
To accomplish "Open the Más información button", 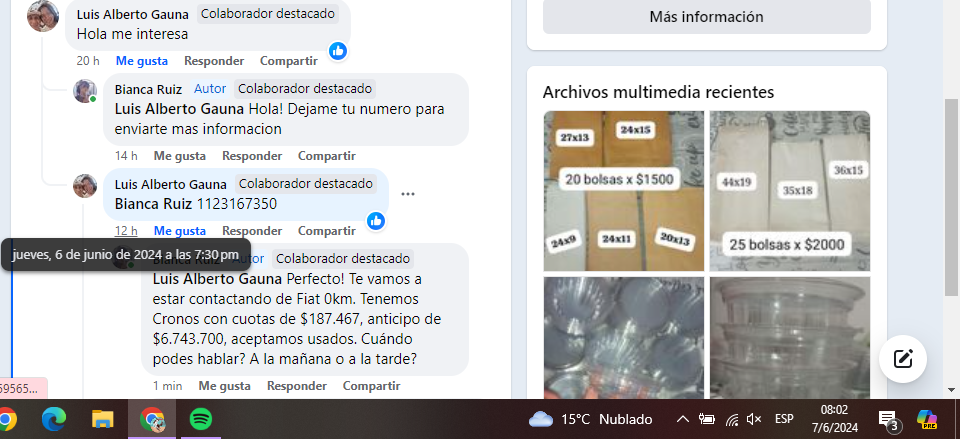I will click(x=706, y=17).
